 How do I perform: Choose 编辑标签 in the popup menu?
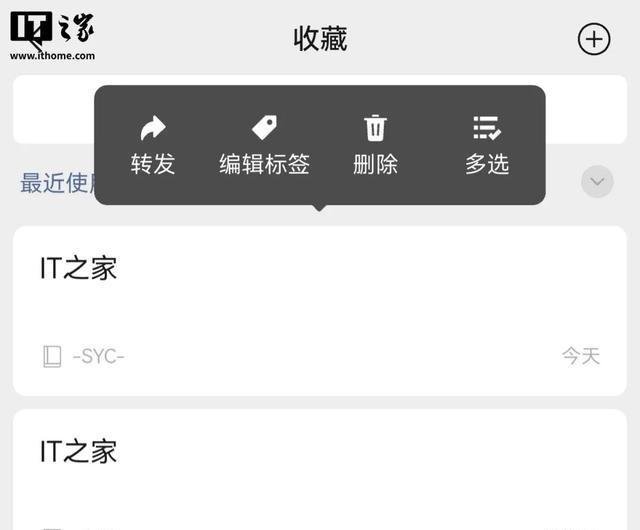point(264,146)
